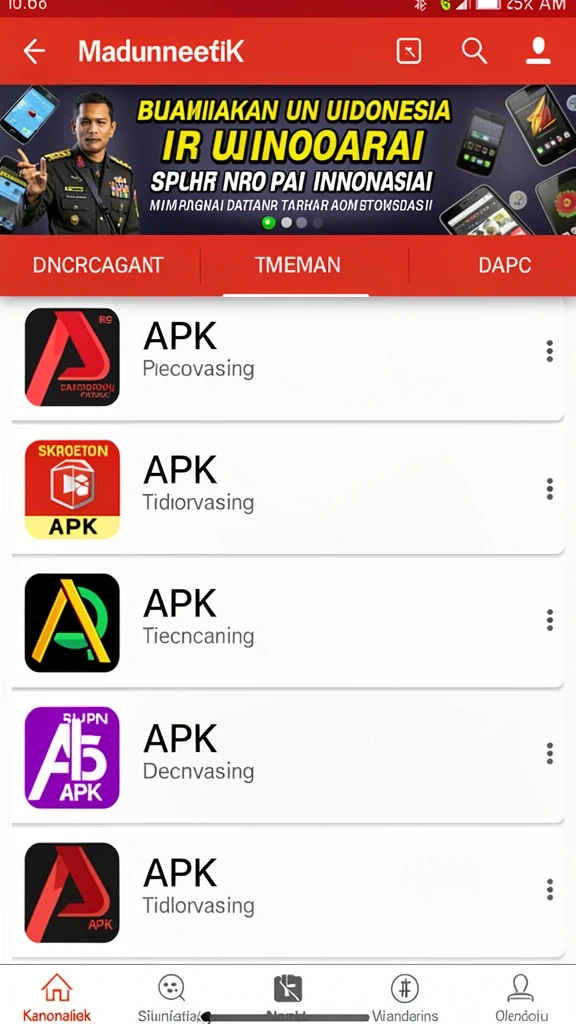Open the profile account icon
Viewport: 576px width, 1024px height.
pyautogui.click(x=538, y=51)
